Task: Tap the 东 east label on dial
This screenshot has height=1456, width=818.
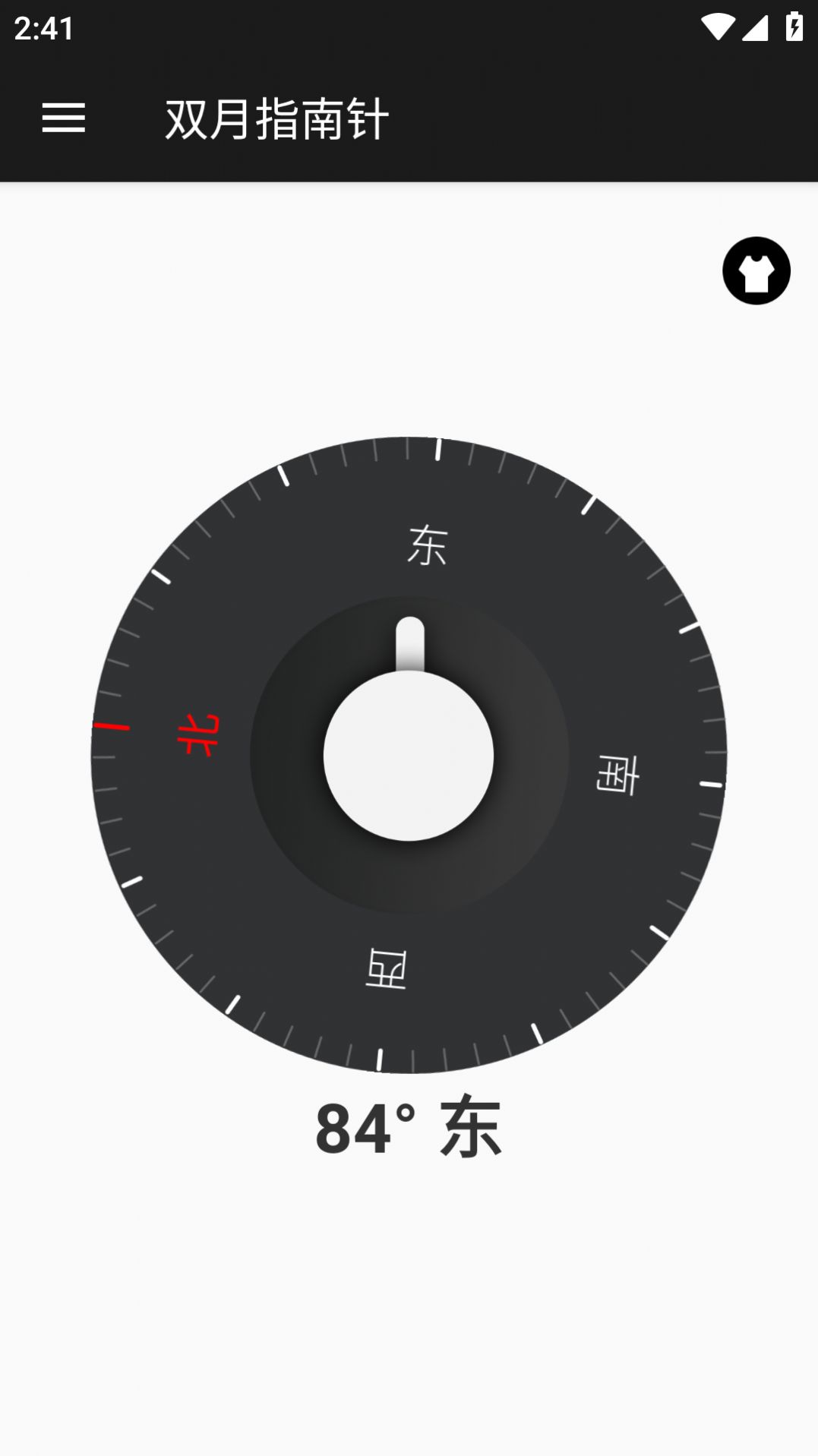Action: tap(428, 545)
